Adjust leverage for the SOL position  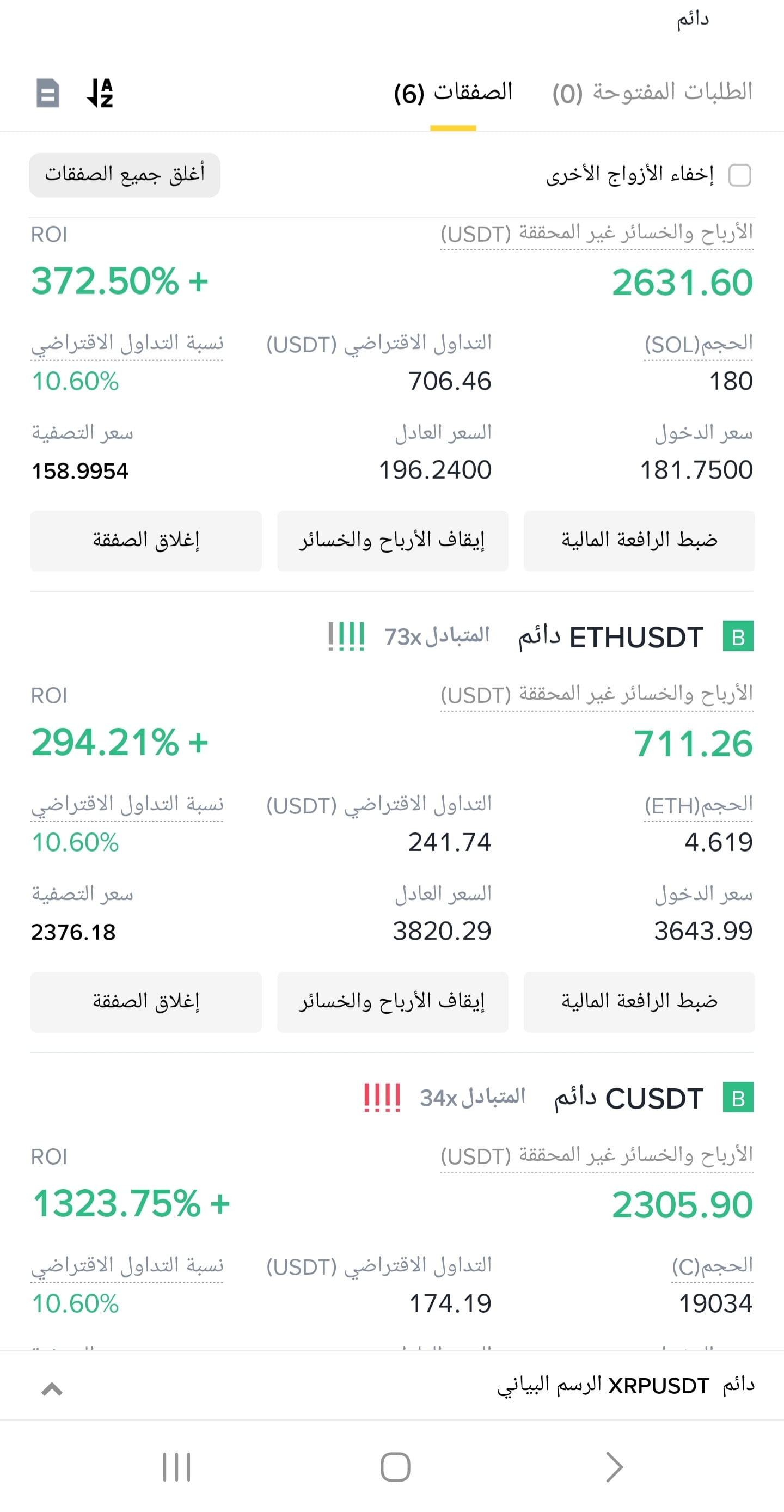click(x=639, y=540)
